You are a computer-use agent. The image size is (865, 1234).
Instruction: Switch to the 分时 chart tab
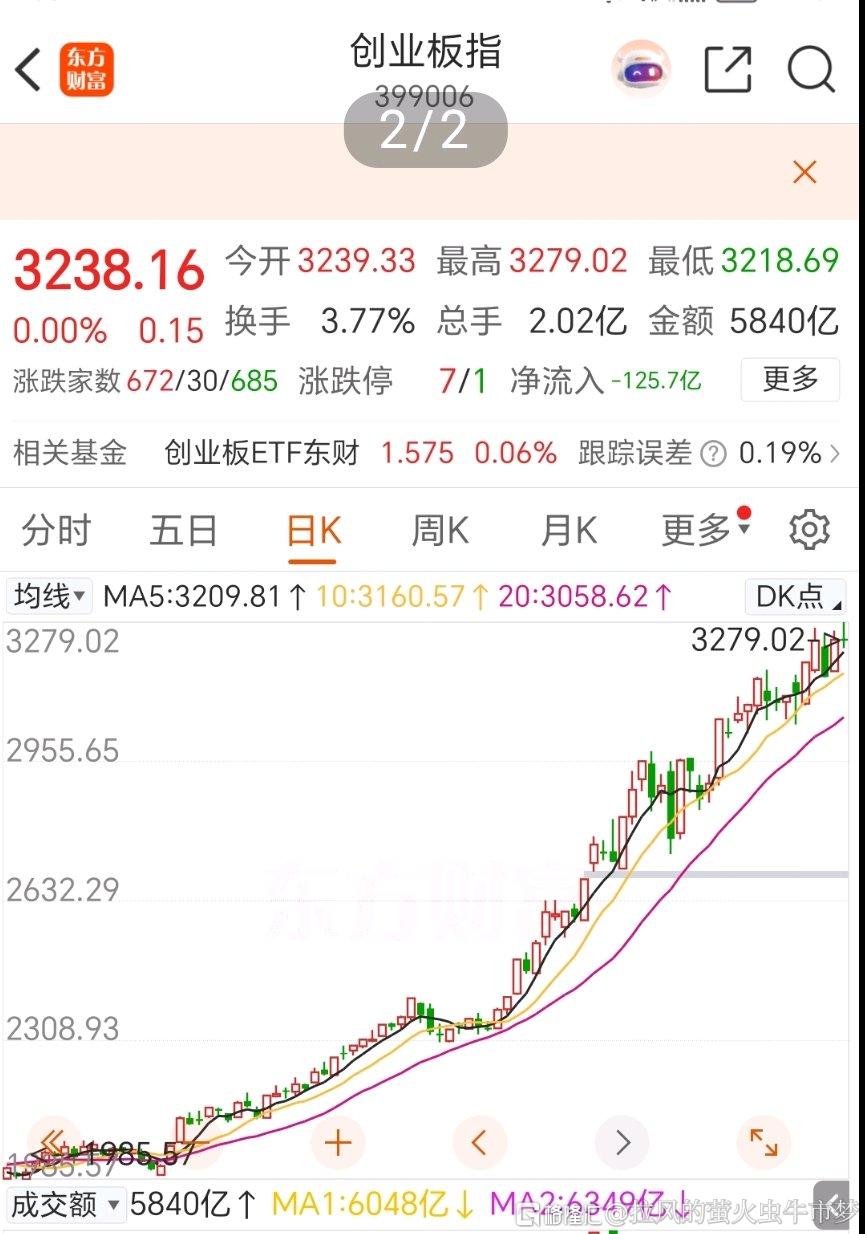click(x=56, y=530)
